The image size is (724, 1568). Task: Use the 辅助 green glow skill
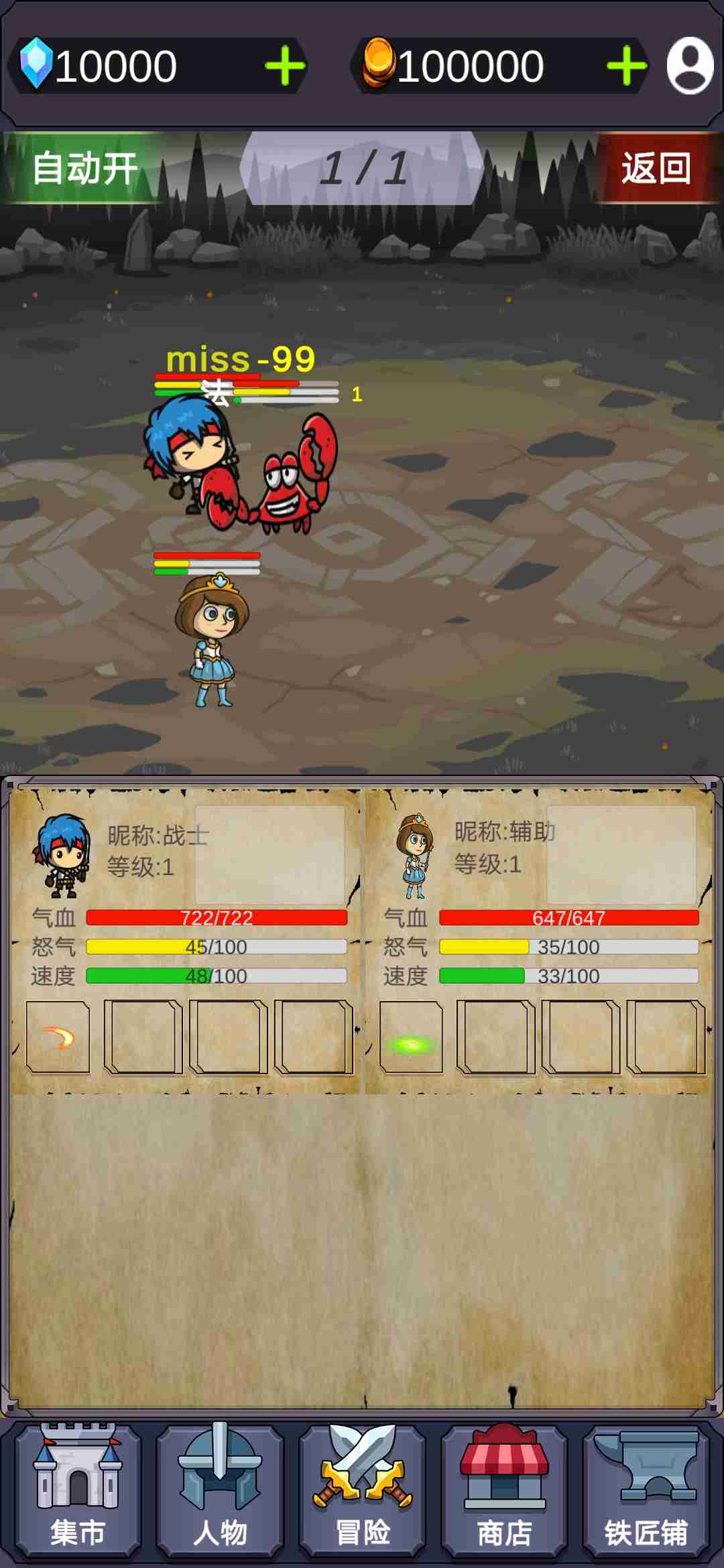(411, 1037)
